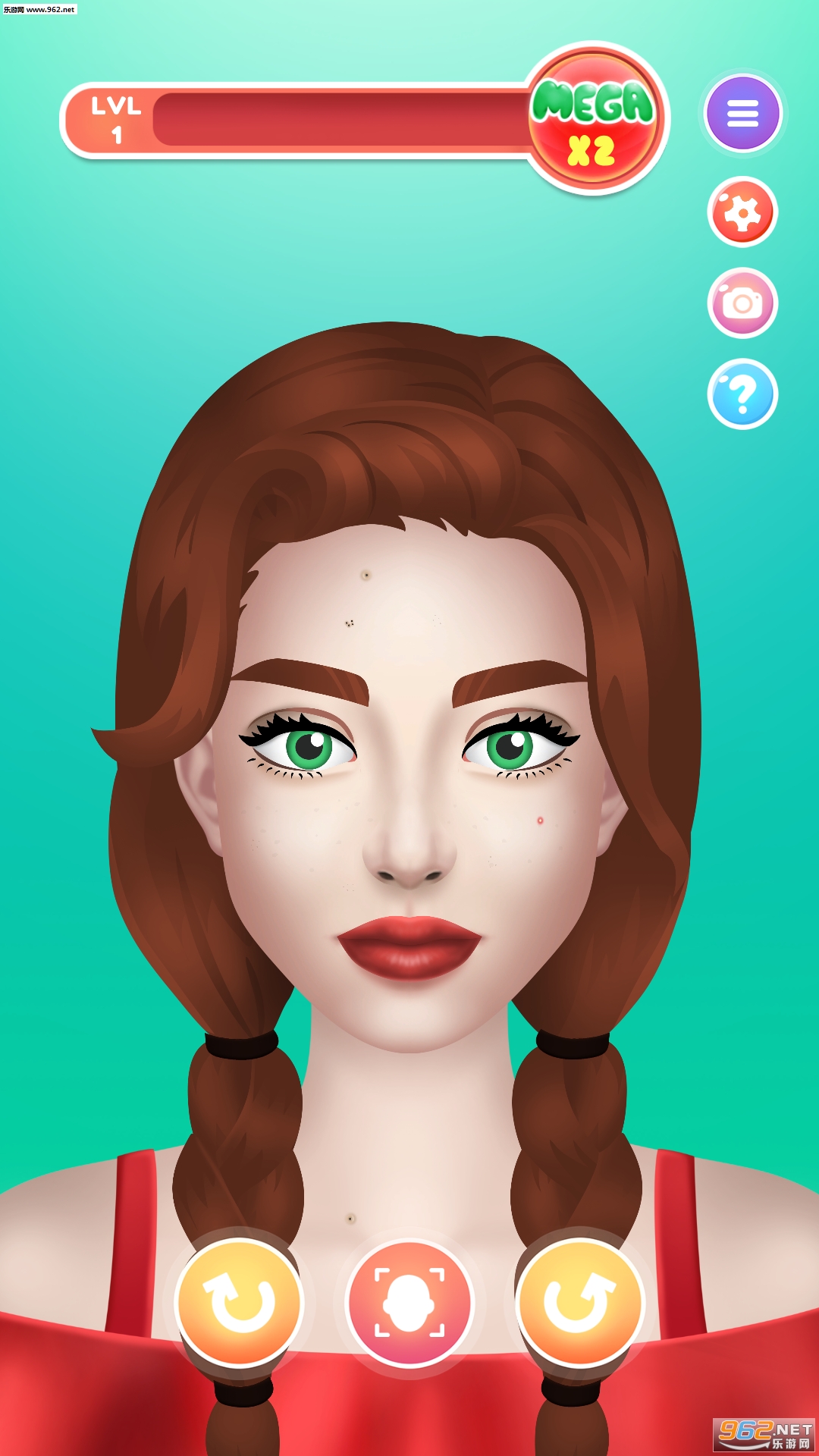The height and width of the screenshot is (1456, 819).
Task: Open the help question mark
Action: pos(742,394)
